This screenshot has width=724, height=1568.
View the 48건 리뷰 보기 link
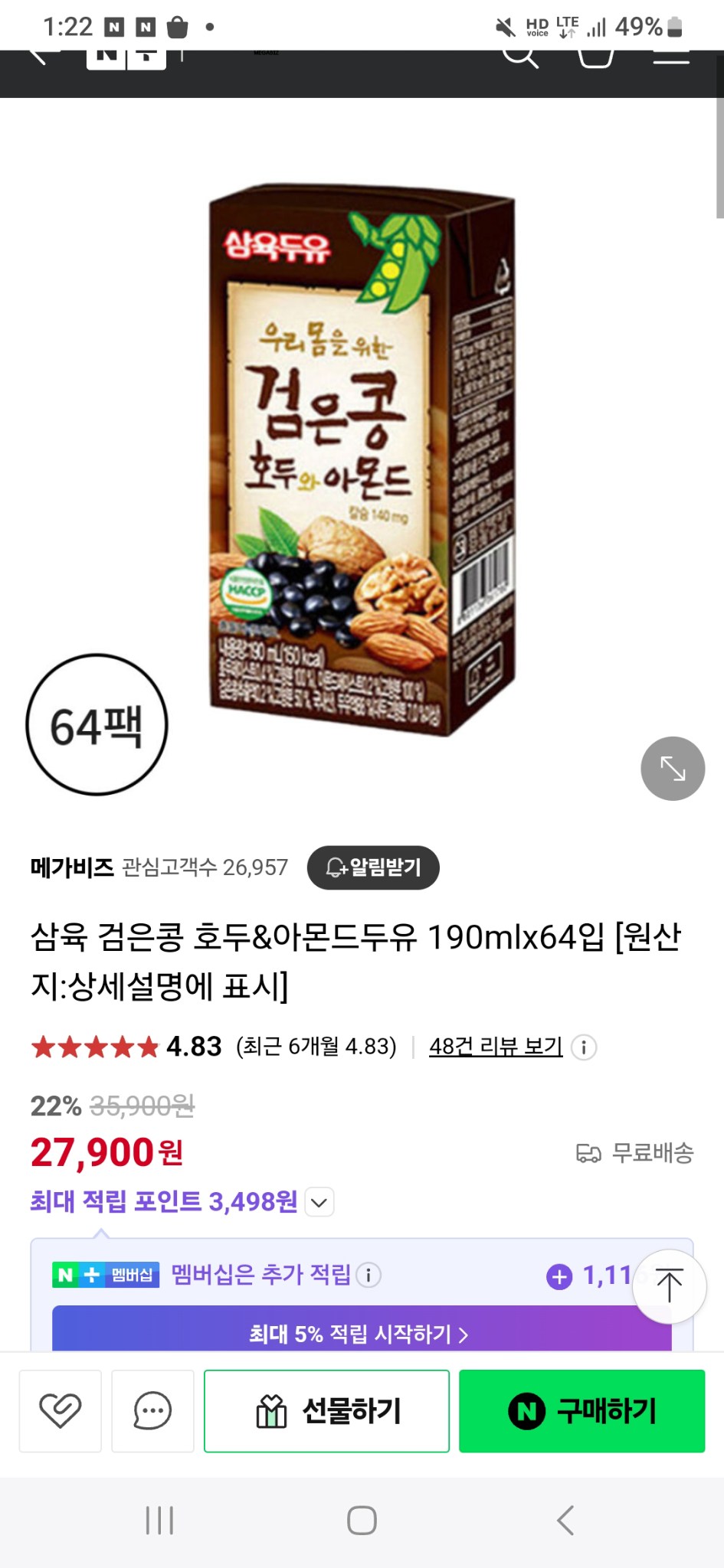[x=496, y=1046]
